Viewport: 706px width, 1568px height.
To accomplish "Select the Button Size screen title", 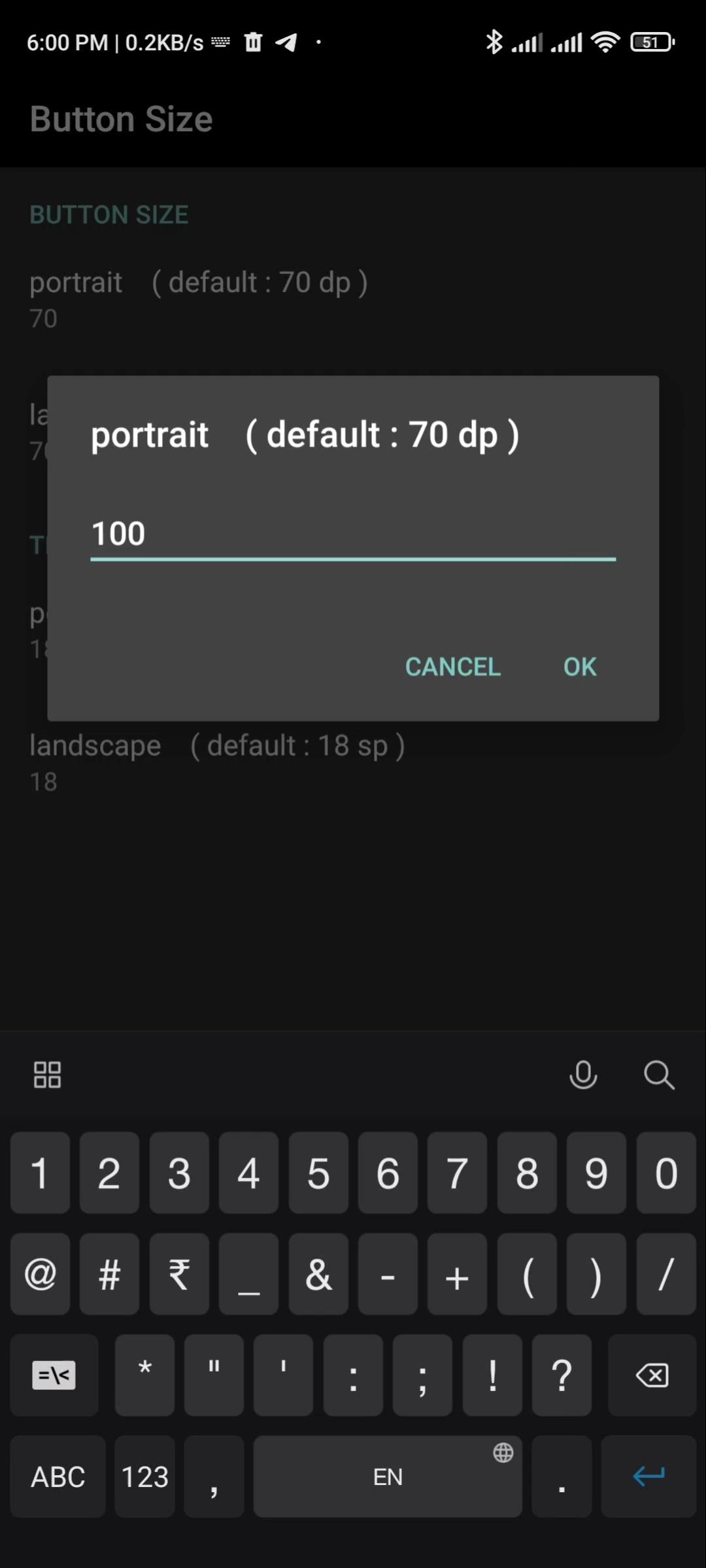I will (x=122, y=118).
